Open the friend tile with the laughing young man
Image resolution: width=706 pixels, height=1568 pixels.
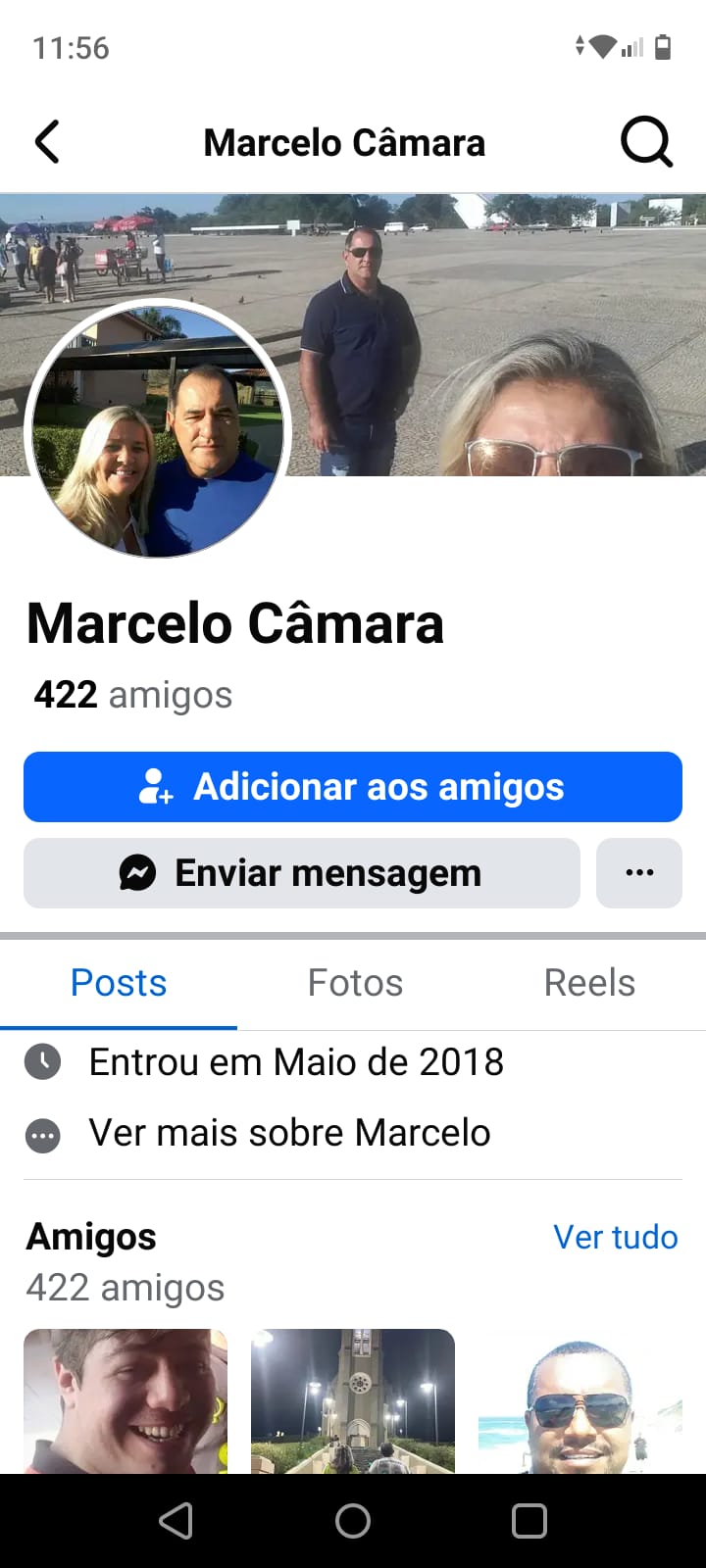pos(126,1401)
